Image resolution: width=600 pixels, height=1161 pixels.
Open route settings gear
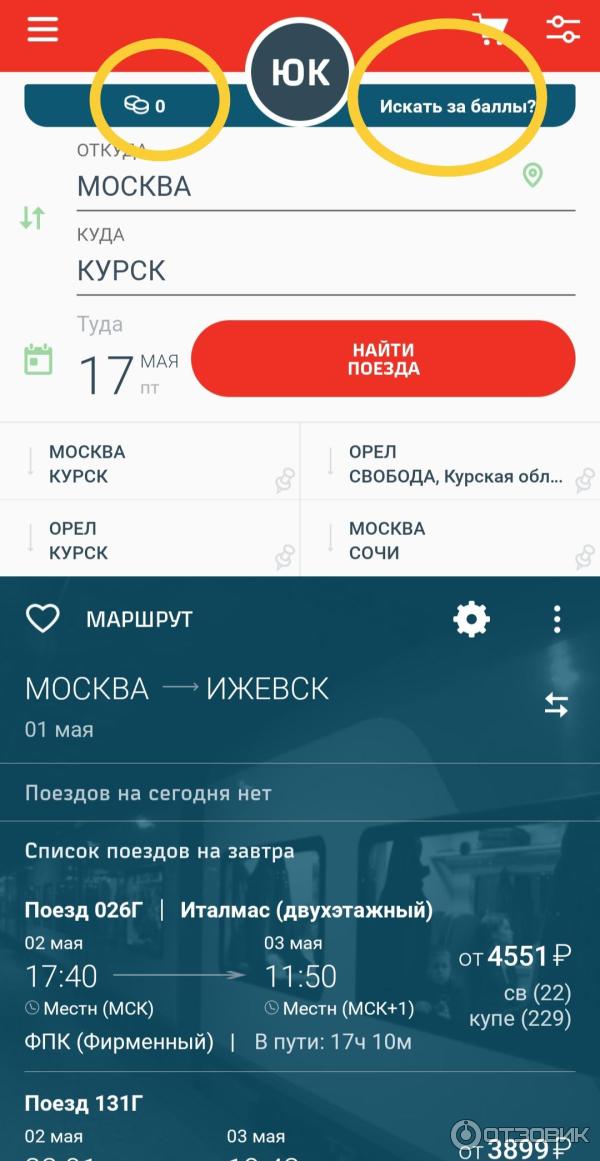[471, 619]
